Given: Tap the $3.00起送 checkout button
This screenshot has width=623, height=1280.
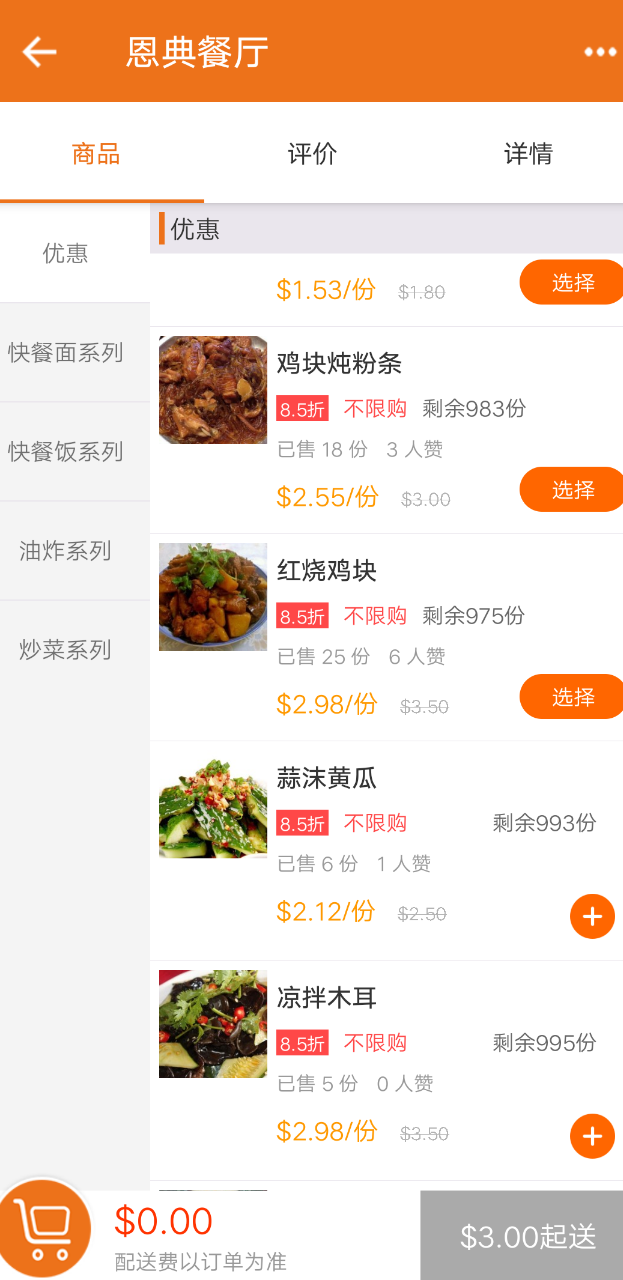Looking at the screenshot, I should coord(522,1236).
